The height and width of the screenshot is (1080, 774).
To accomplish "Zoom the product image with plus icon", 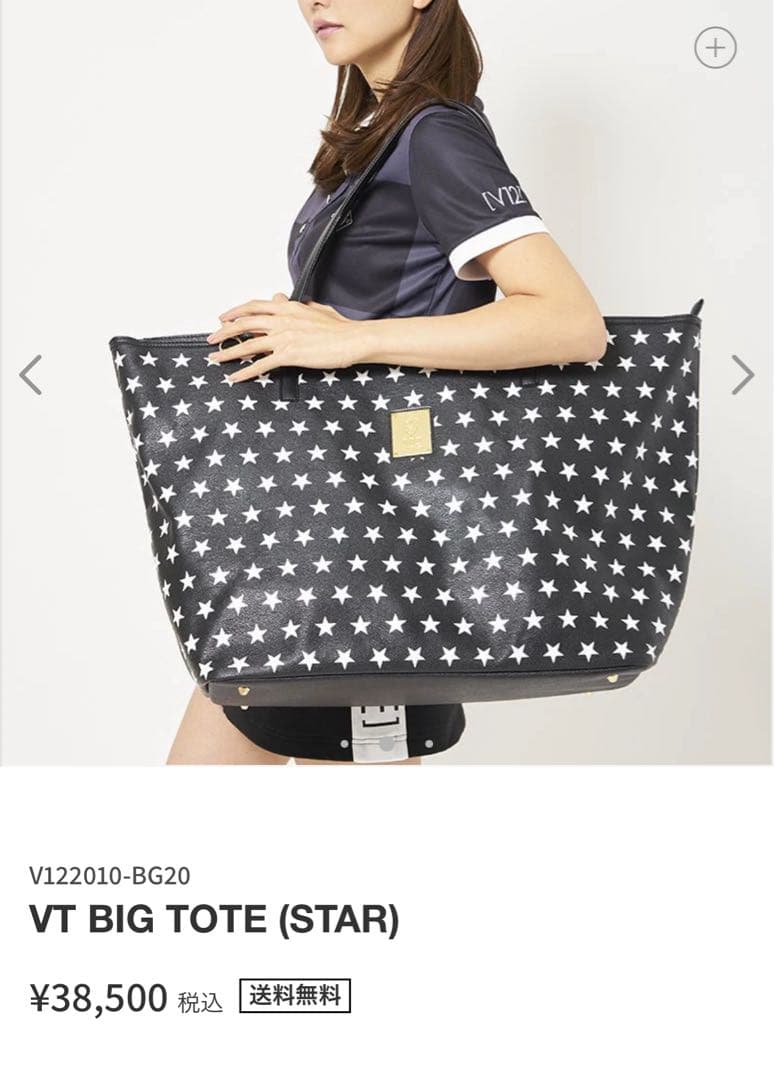I will 715,48.
